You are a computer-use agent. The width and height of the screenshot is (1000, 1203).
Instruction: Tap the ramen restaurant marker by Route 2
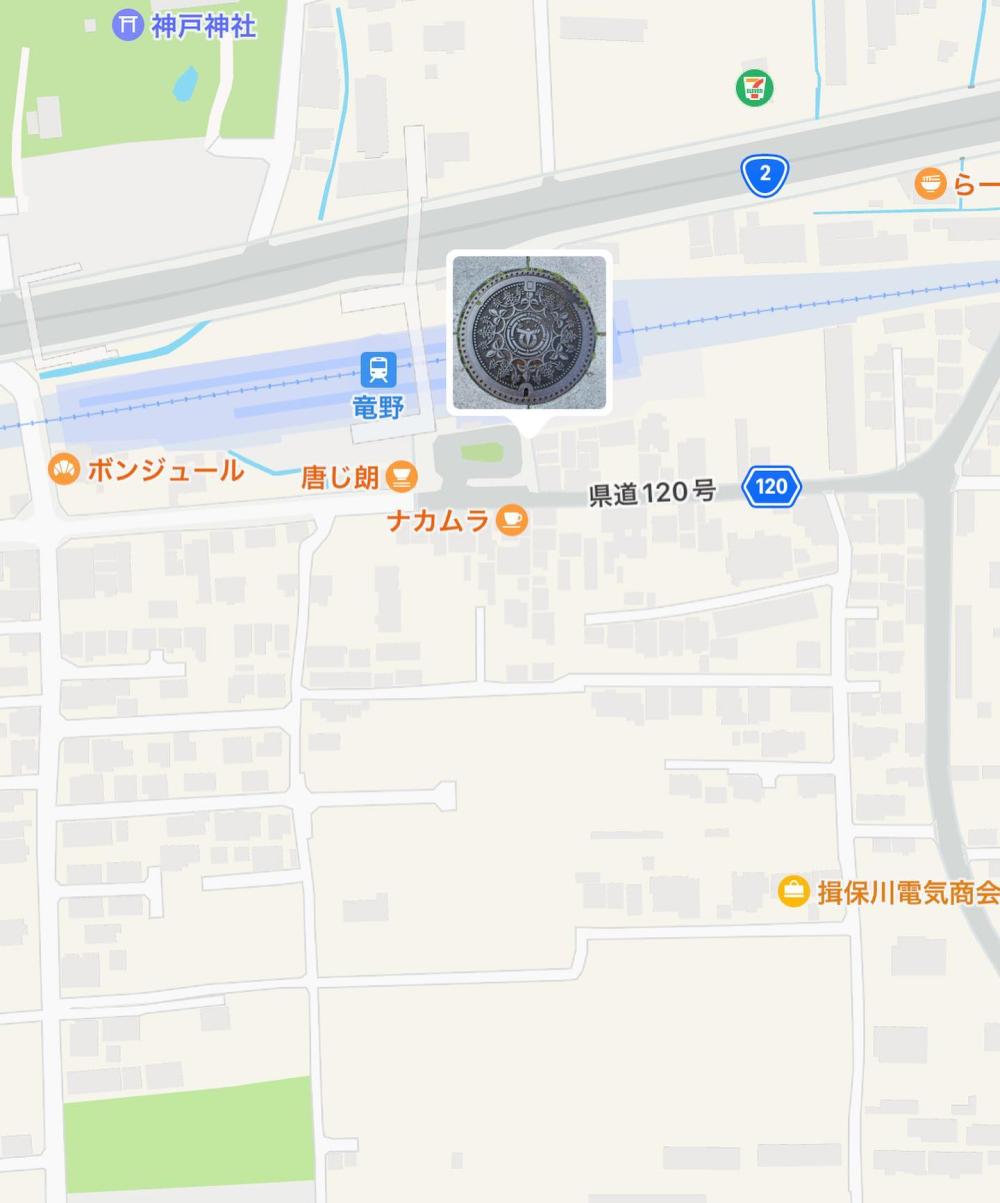click(931, 184)
